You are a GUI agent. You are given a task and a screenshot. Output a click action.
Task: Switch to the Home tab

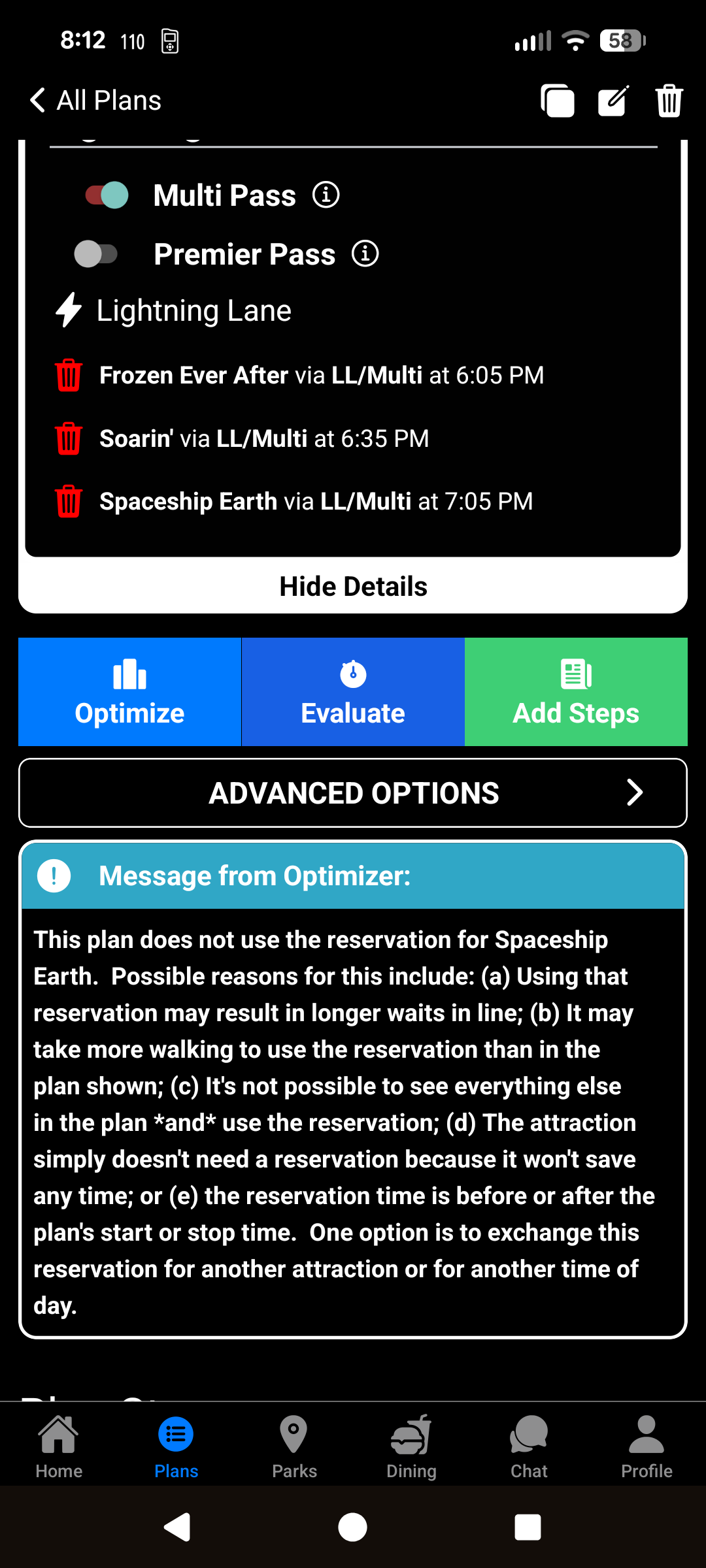point(59,1446)
